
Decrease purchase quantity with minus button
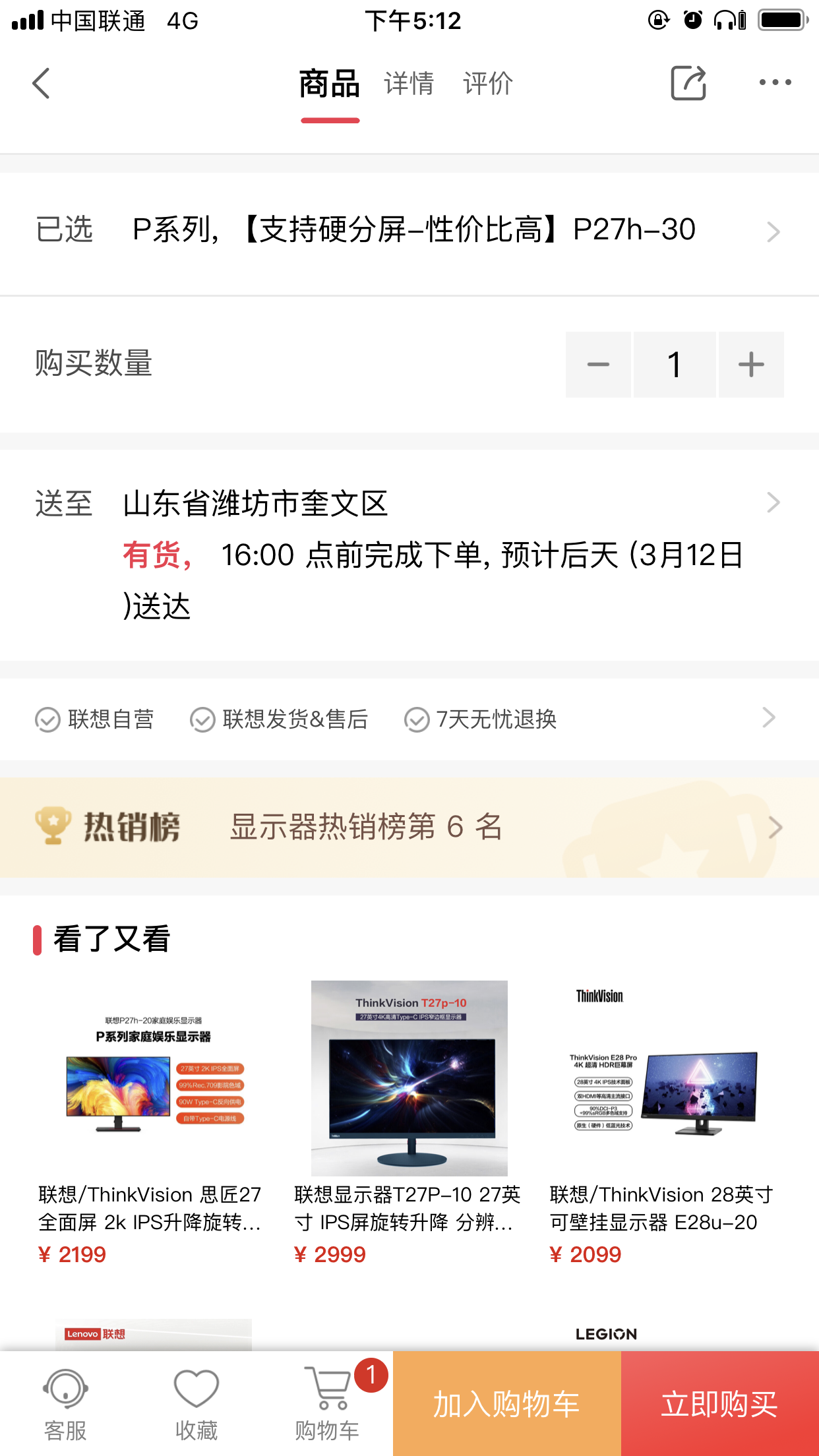point(598,365)
